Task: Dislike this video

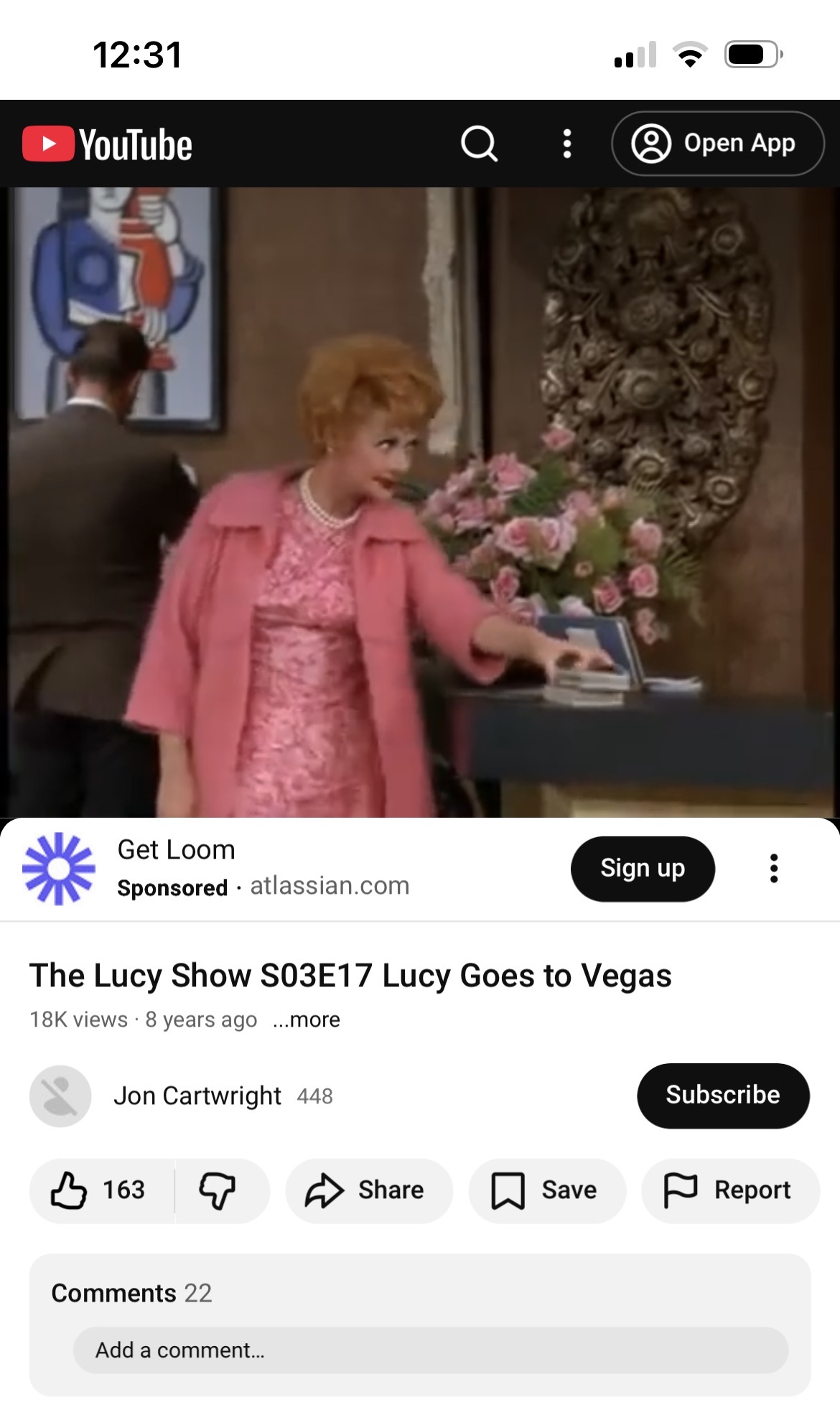Action: (x=218, y=1190)
